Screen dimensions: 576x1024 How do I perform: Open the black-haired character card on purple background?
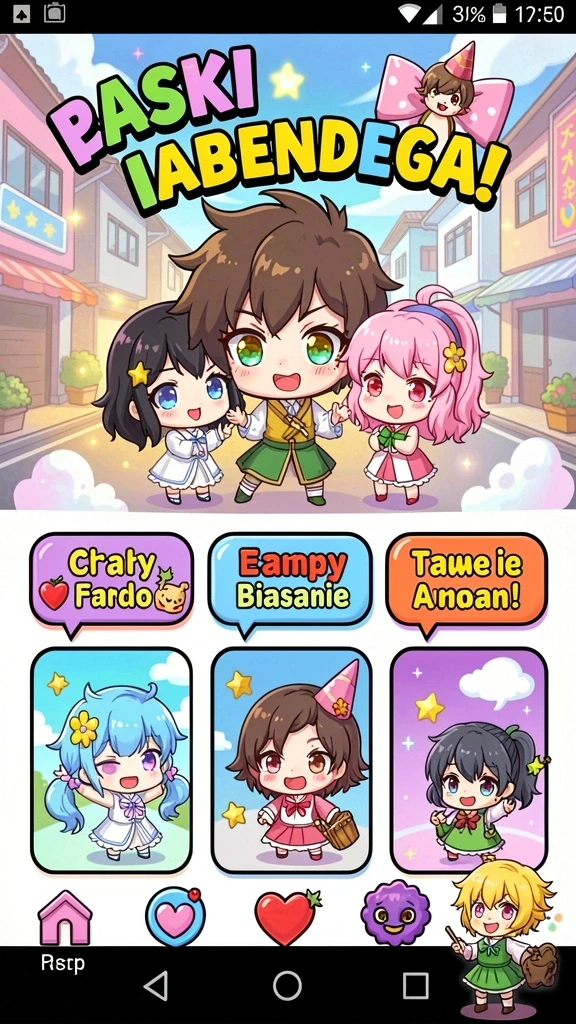(469, 760)
